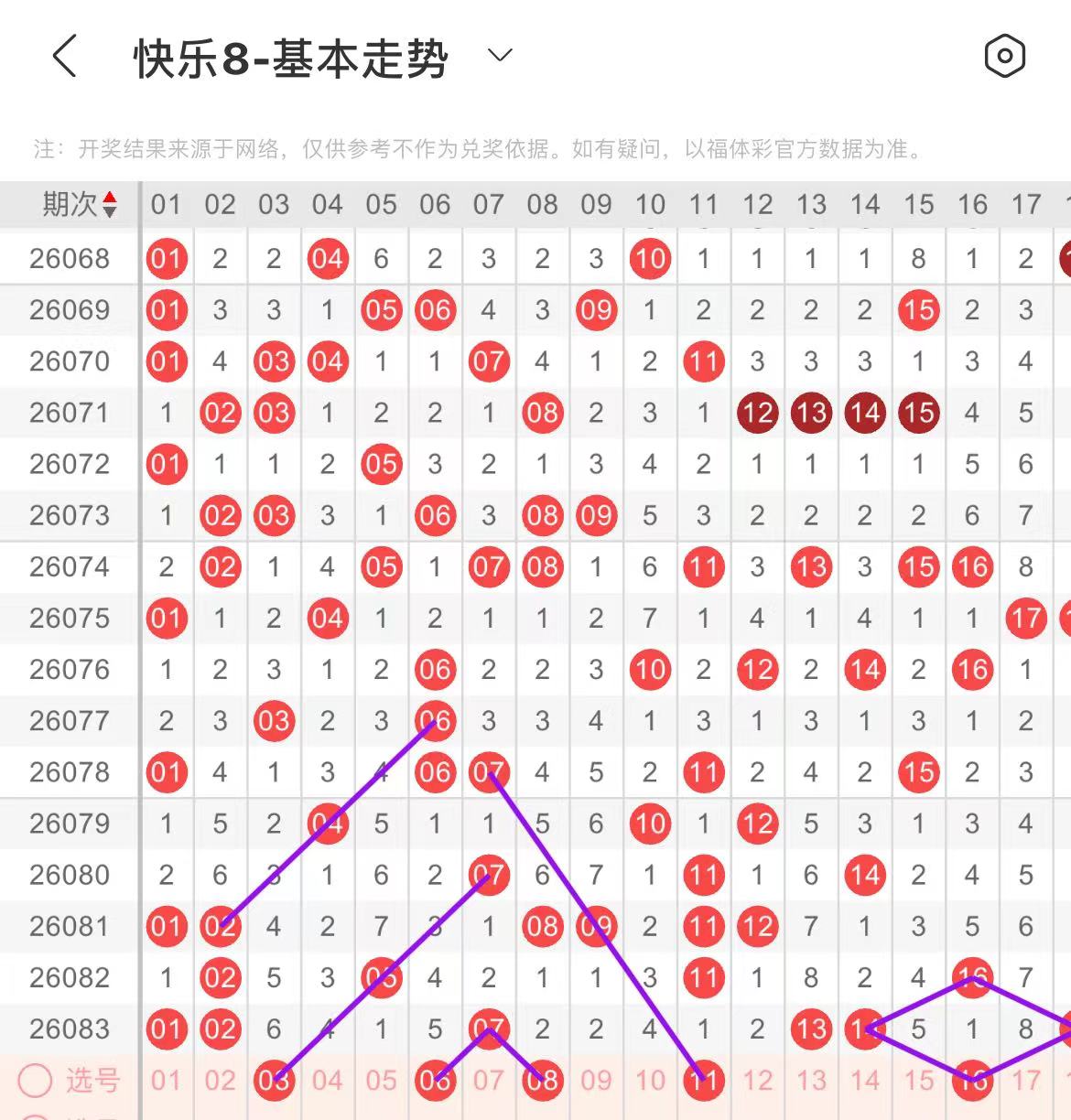This screenshot has width=1071, height=1120.
Task: Tap number 05 in the 选号 row
Action: [381, 1081]
